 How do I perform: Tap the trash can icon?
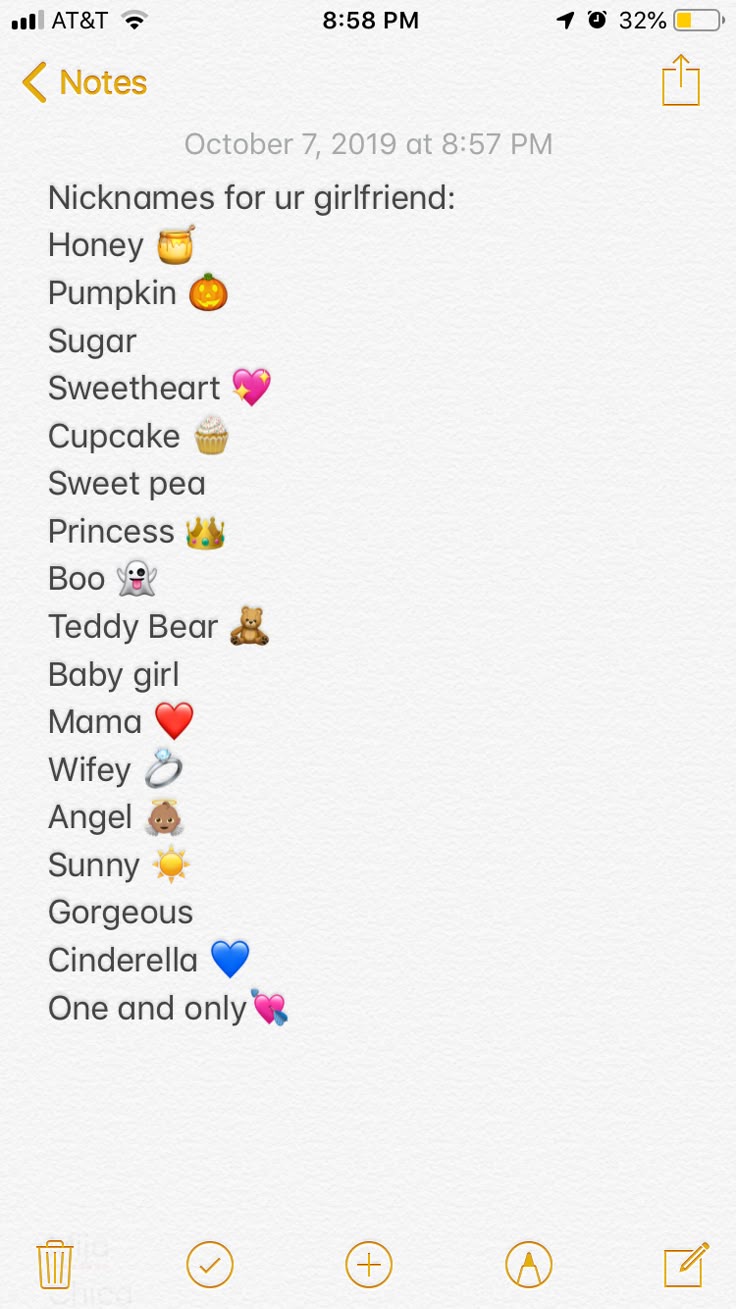tap(55, 1263)
